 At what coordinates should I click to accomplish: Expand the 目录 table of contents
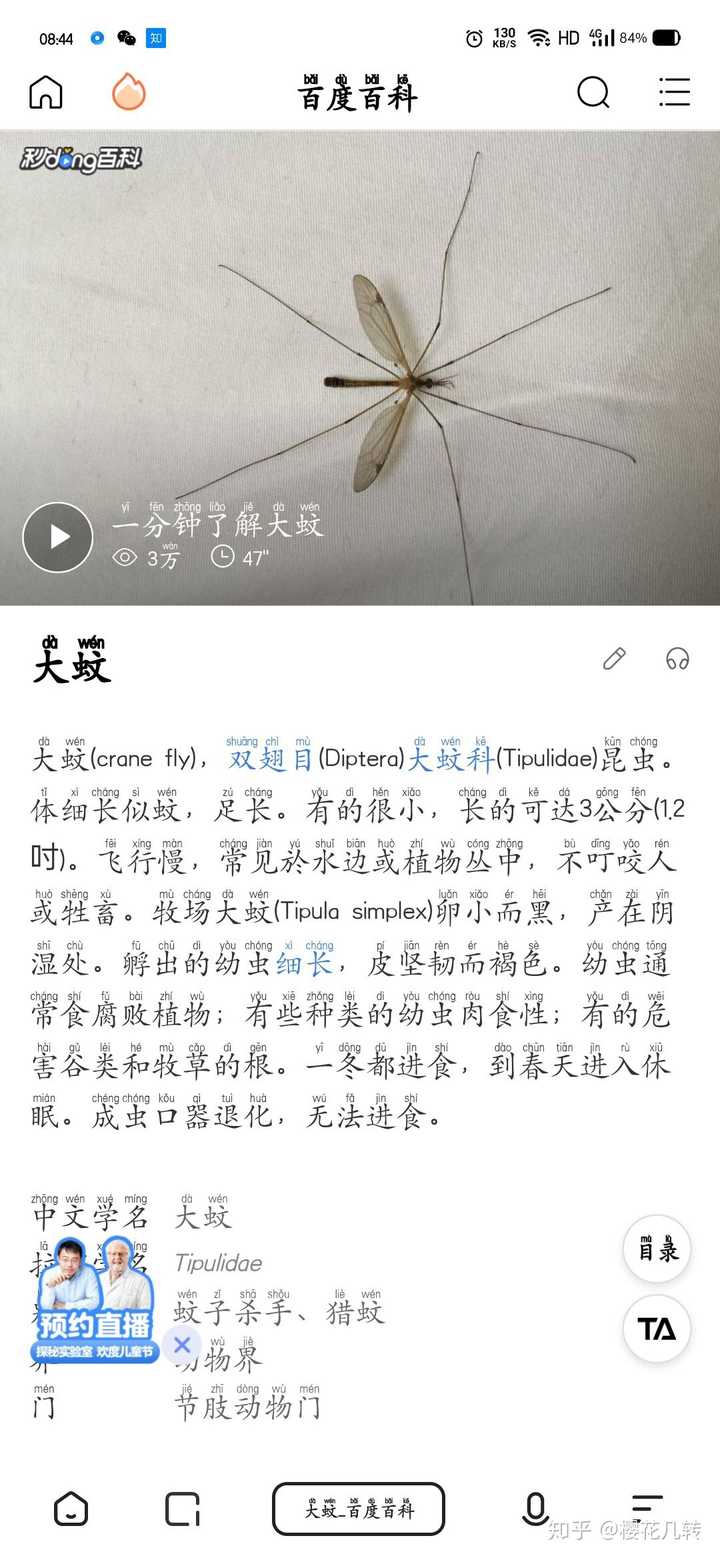pos(656,1249)
